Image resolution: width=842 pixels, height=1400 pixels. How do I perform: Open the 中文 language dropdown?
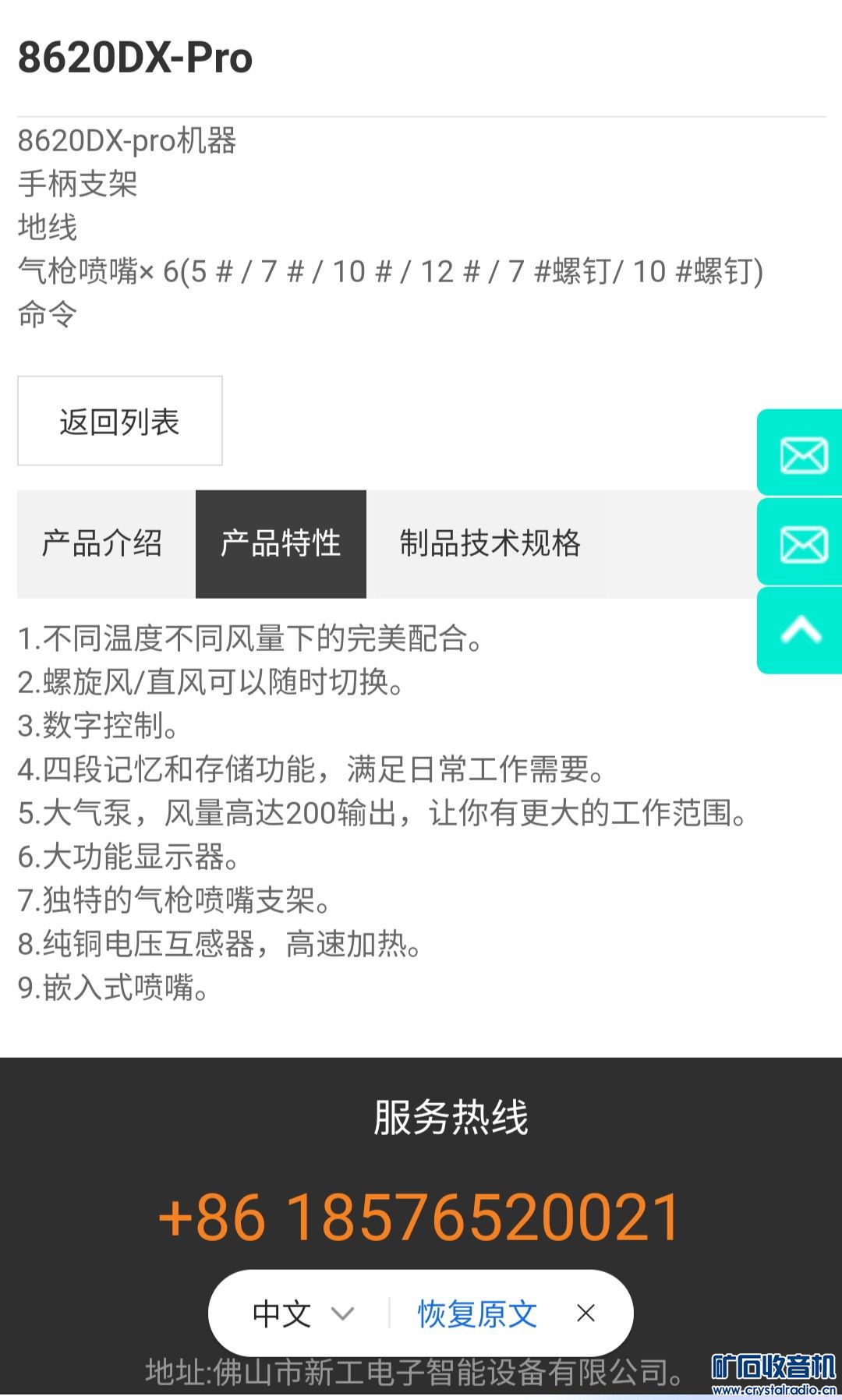coord(302,1314)
